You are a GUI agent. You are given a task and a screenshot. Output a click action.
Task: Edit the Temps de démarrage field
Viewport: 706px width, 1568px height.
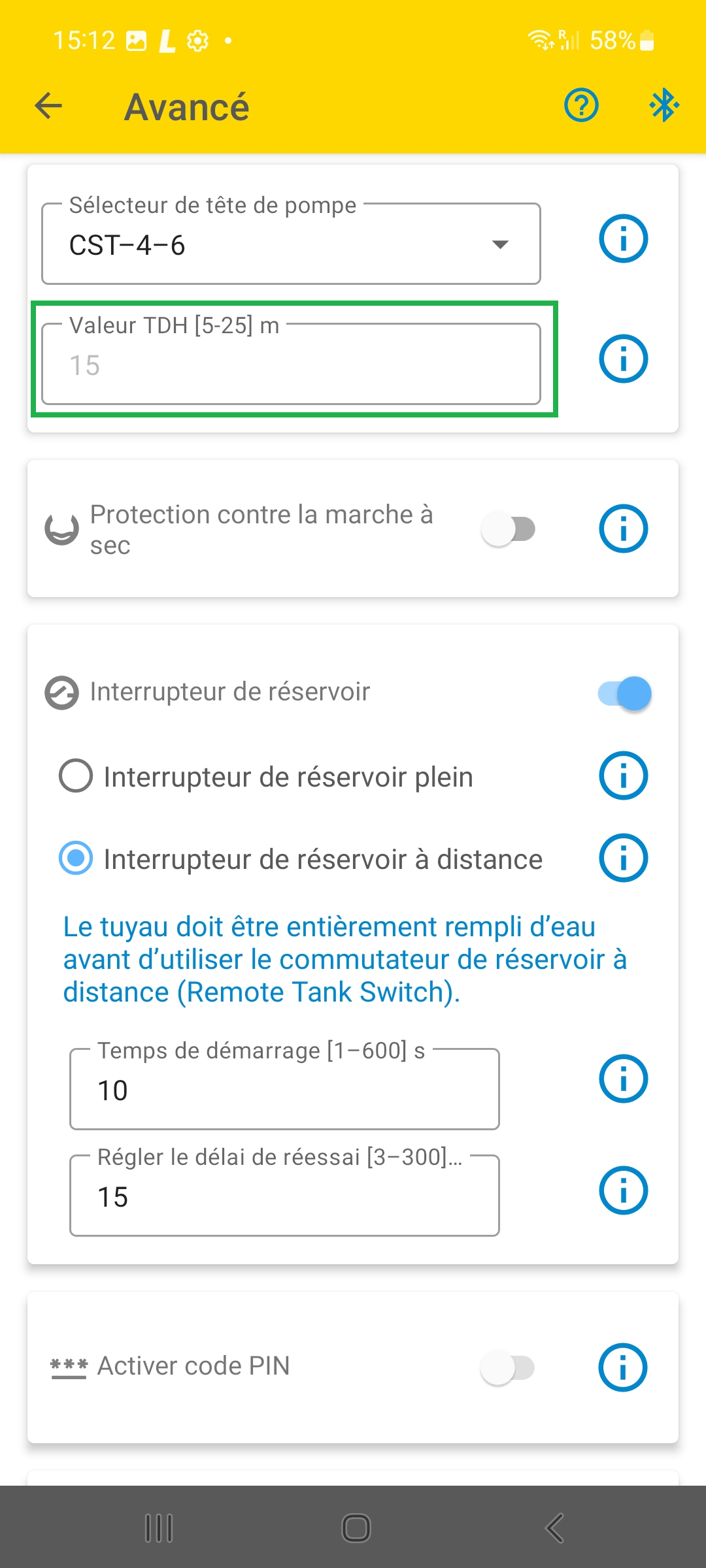284,1090
